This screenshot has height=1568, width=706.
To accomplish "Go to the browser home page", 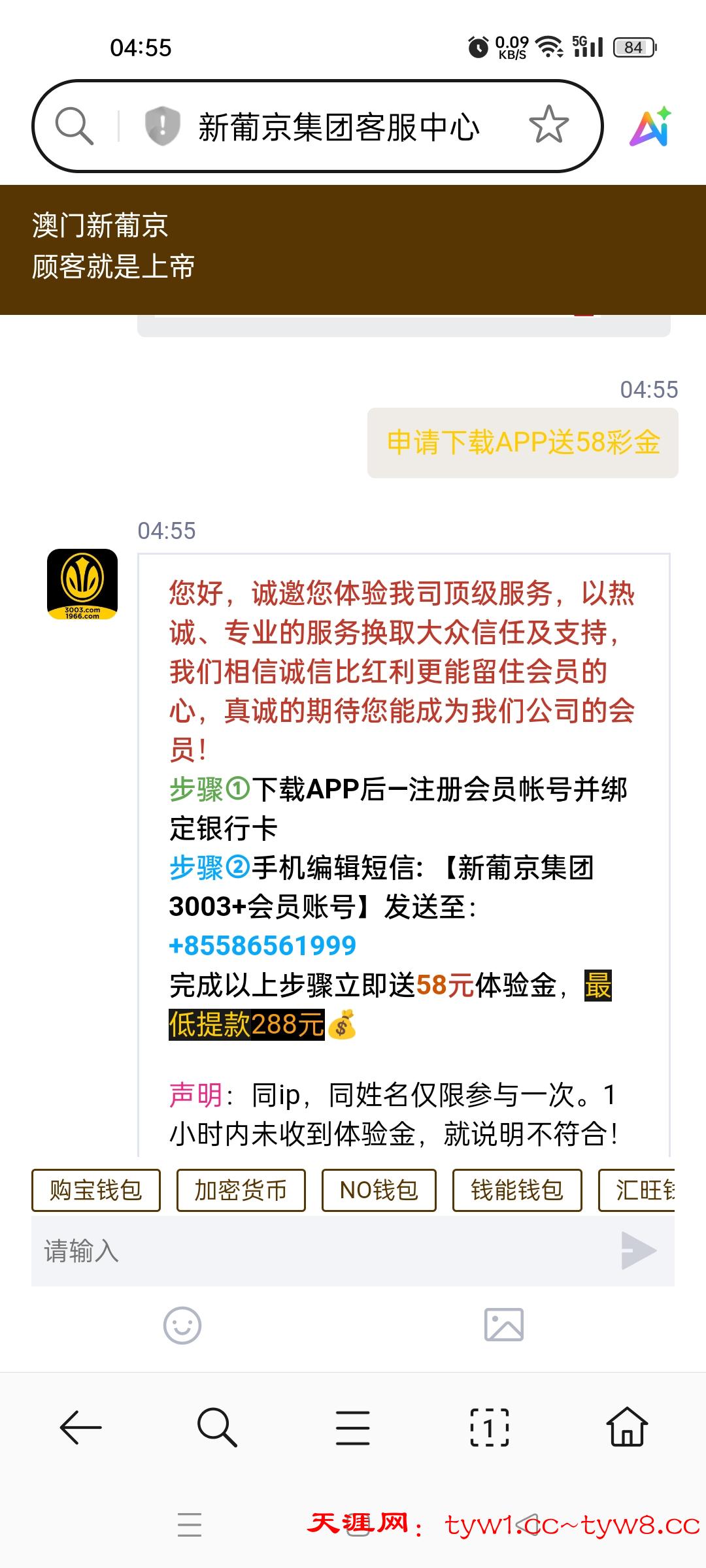I will click(x=627, y=1428).
